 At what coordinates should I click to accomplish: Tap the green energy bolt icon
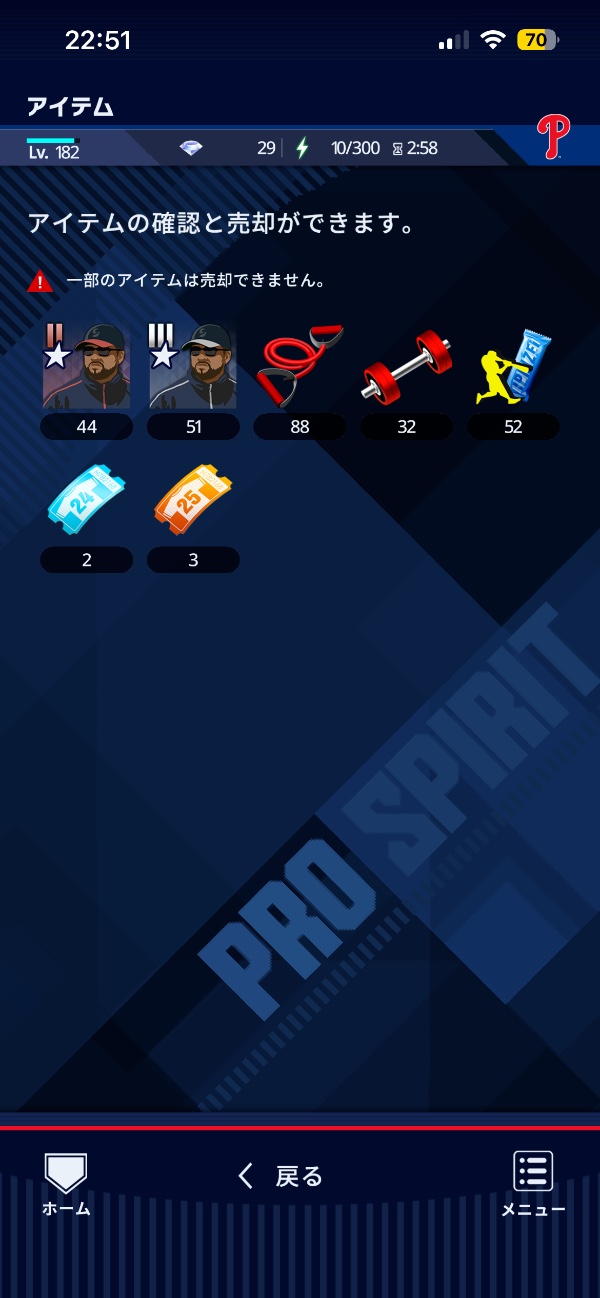(x=302, y=148)
